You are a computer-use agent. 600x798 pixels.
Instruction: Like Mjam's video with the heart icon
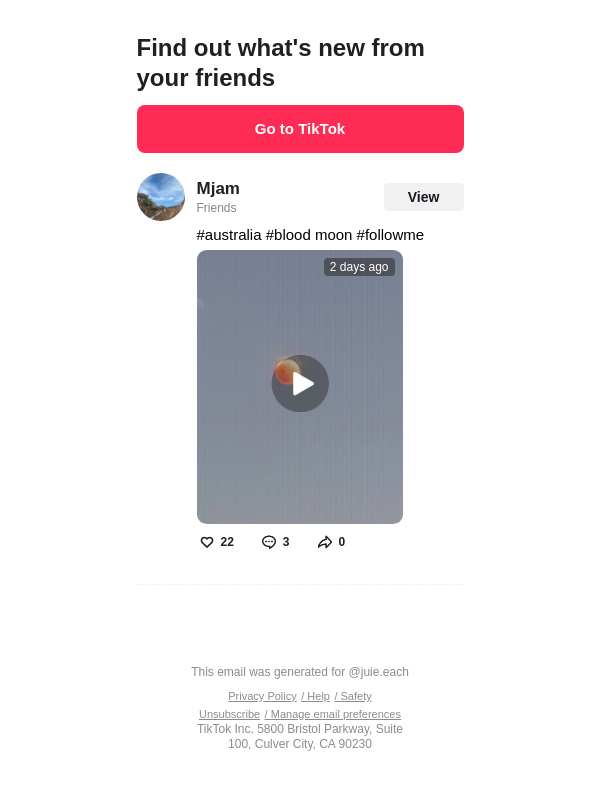tap(207, 542)
